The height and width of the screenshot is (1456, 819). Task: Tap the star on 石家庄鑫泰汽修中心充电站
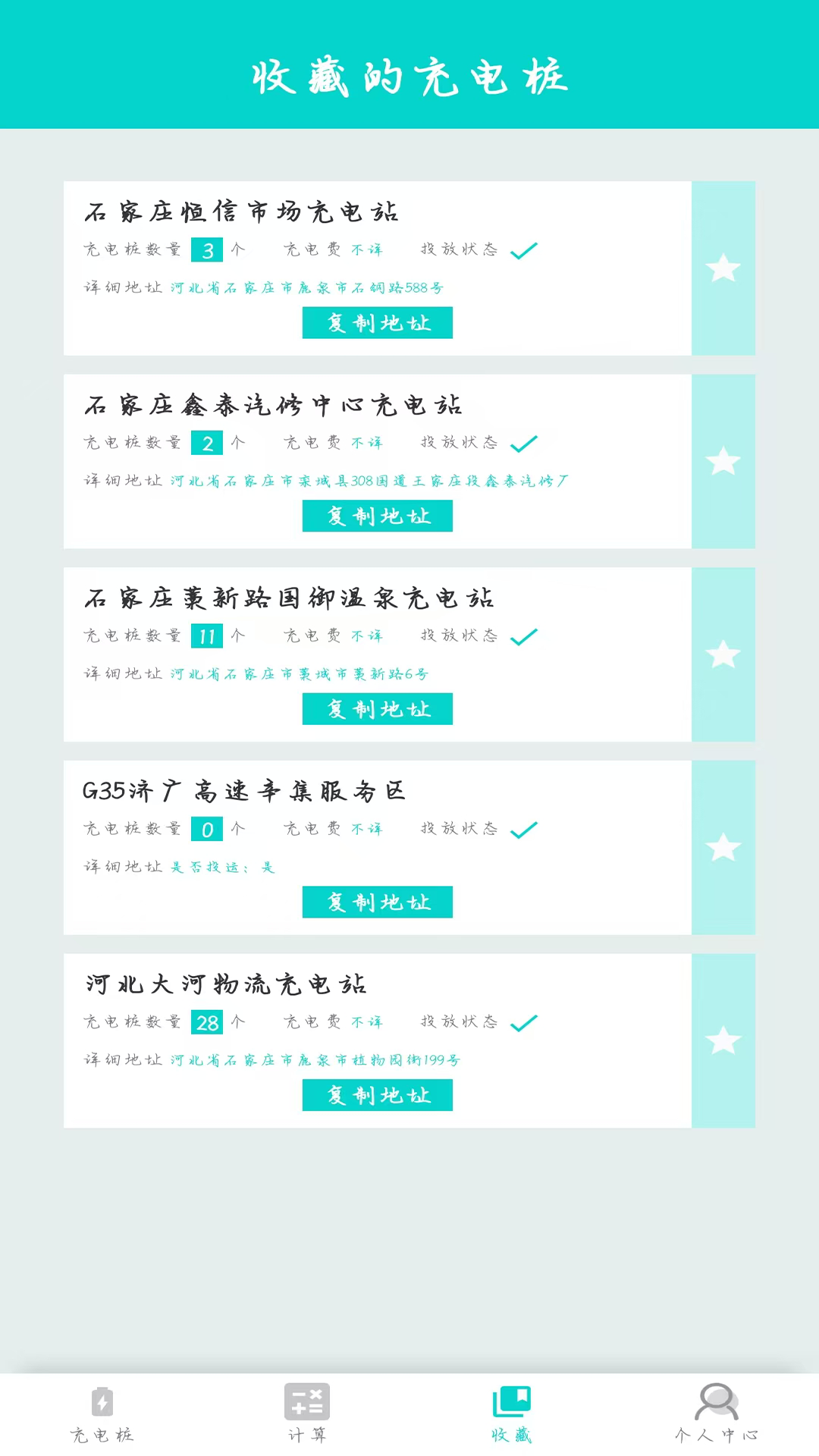click(723, 461)
